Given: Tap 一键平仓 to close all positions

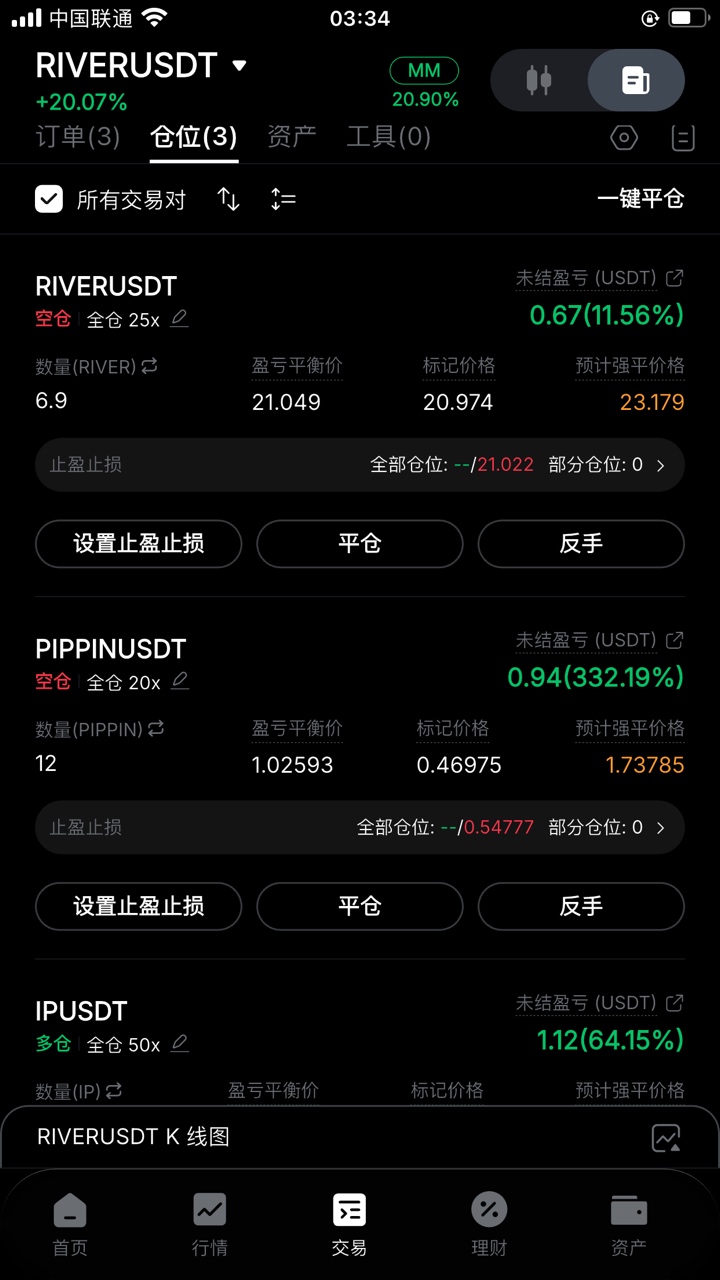Looking at the screenshot, I should pos(640,199).
